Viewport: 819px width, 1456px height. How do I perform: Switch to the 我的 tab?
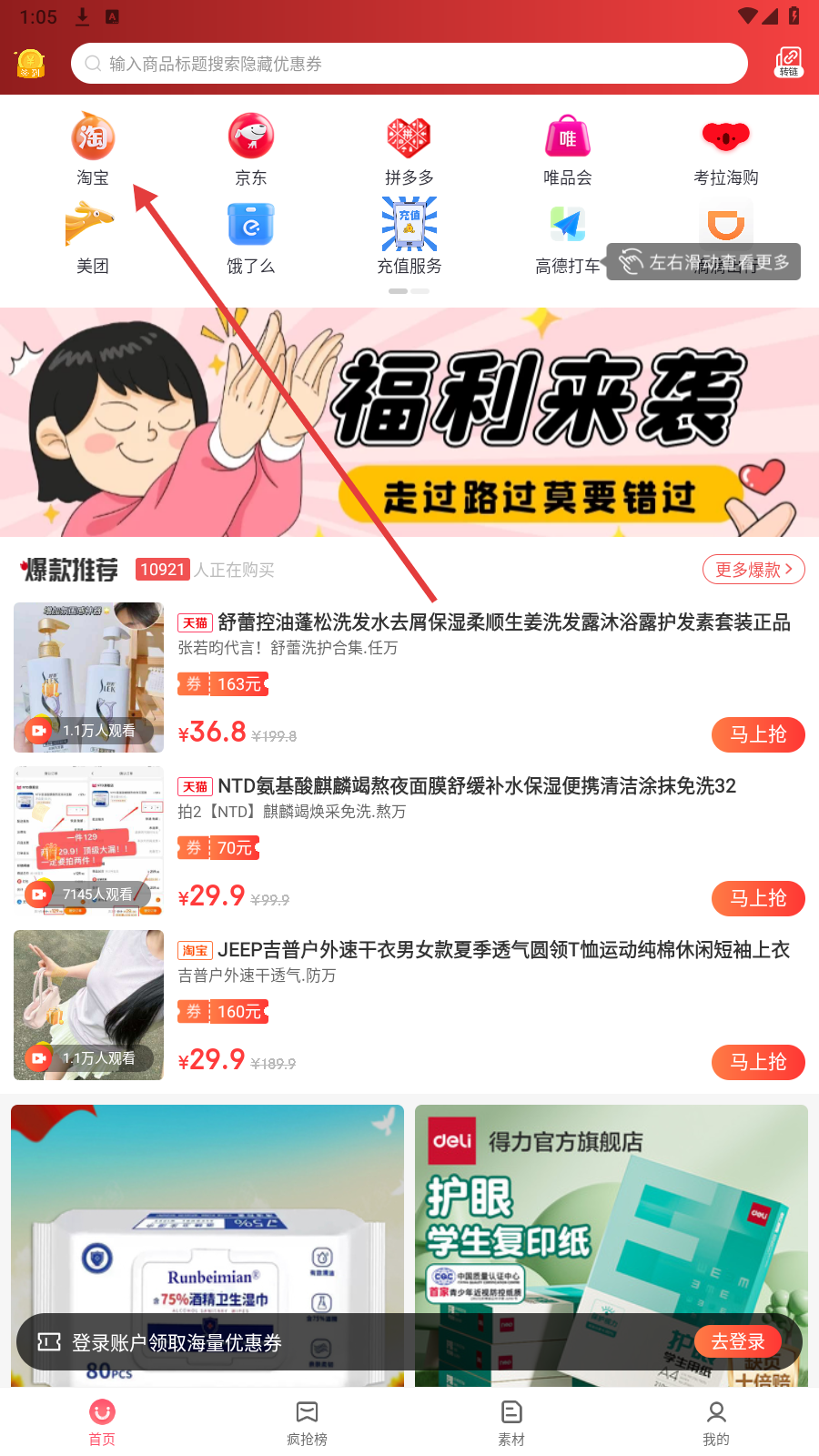point(716,1422)
